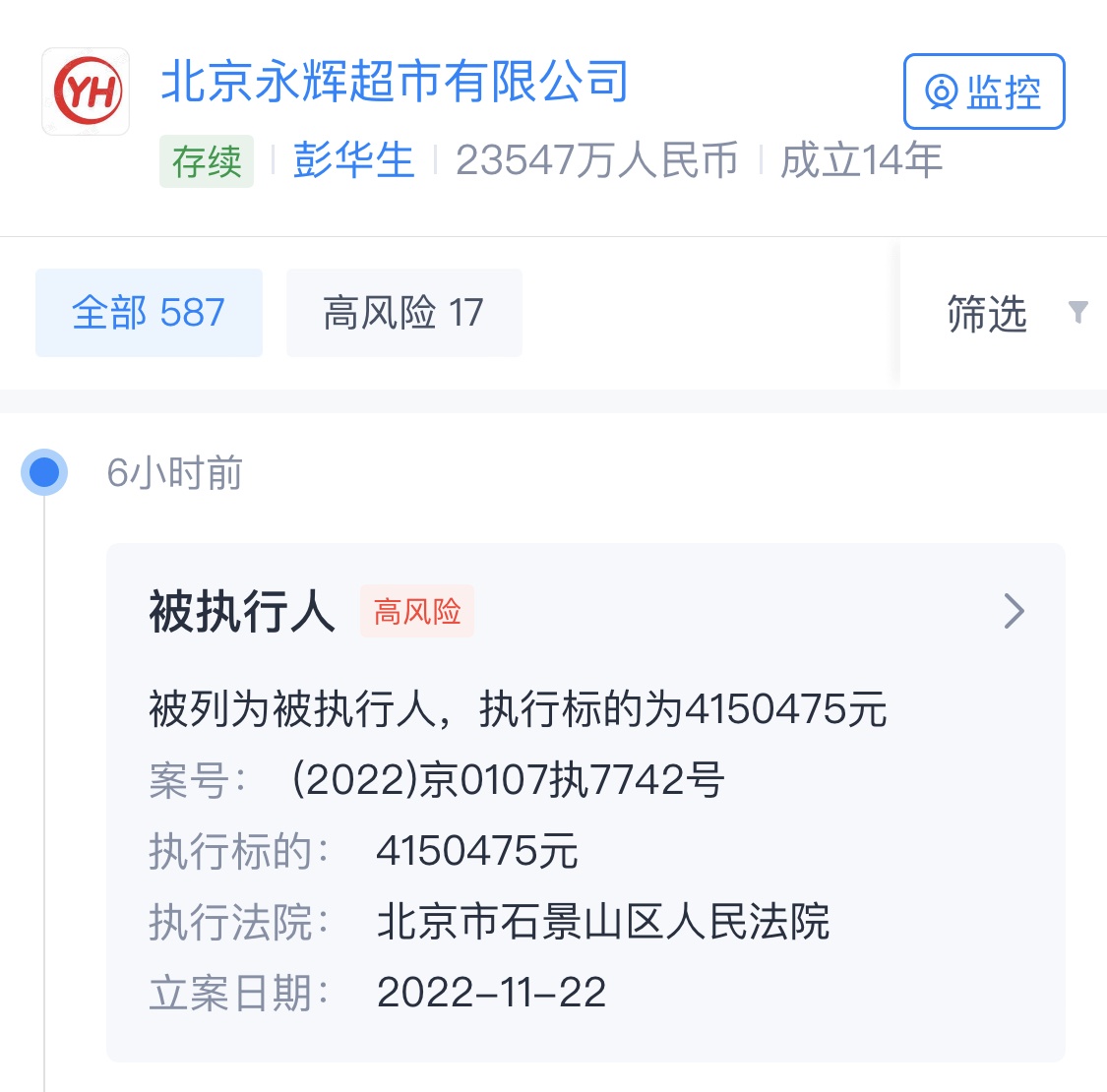The image size is (1107, 1092).
Task: Switch to 高风险 17 tab
Action: (x=403, y=313)
